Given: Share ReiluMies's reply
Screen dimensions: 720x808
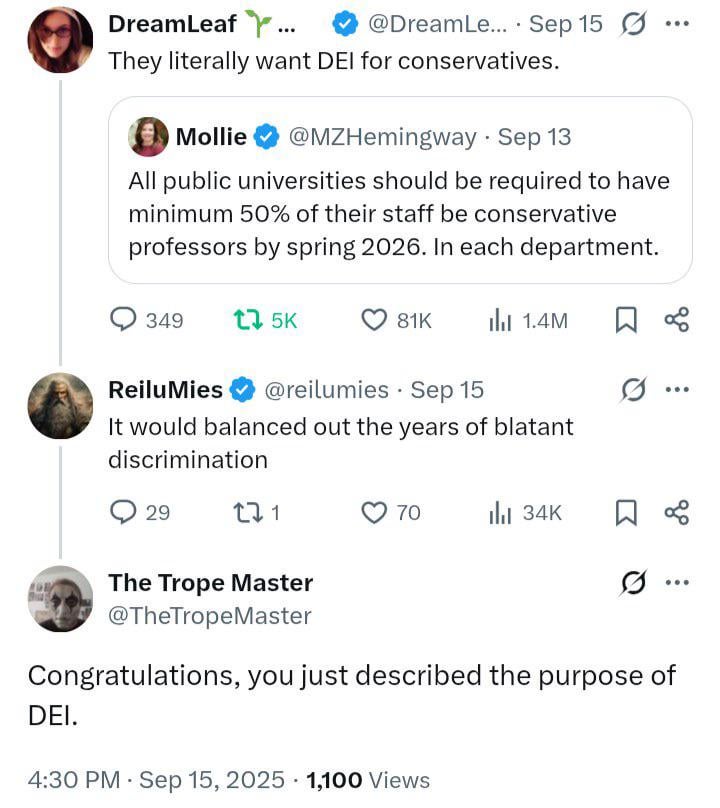Looking at the screenshot, I should 677,513.
